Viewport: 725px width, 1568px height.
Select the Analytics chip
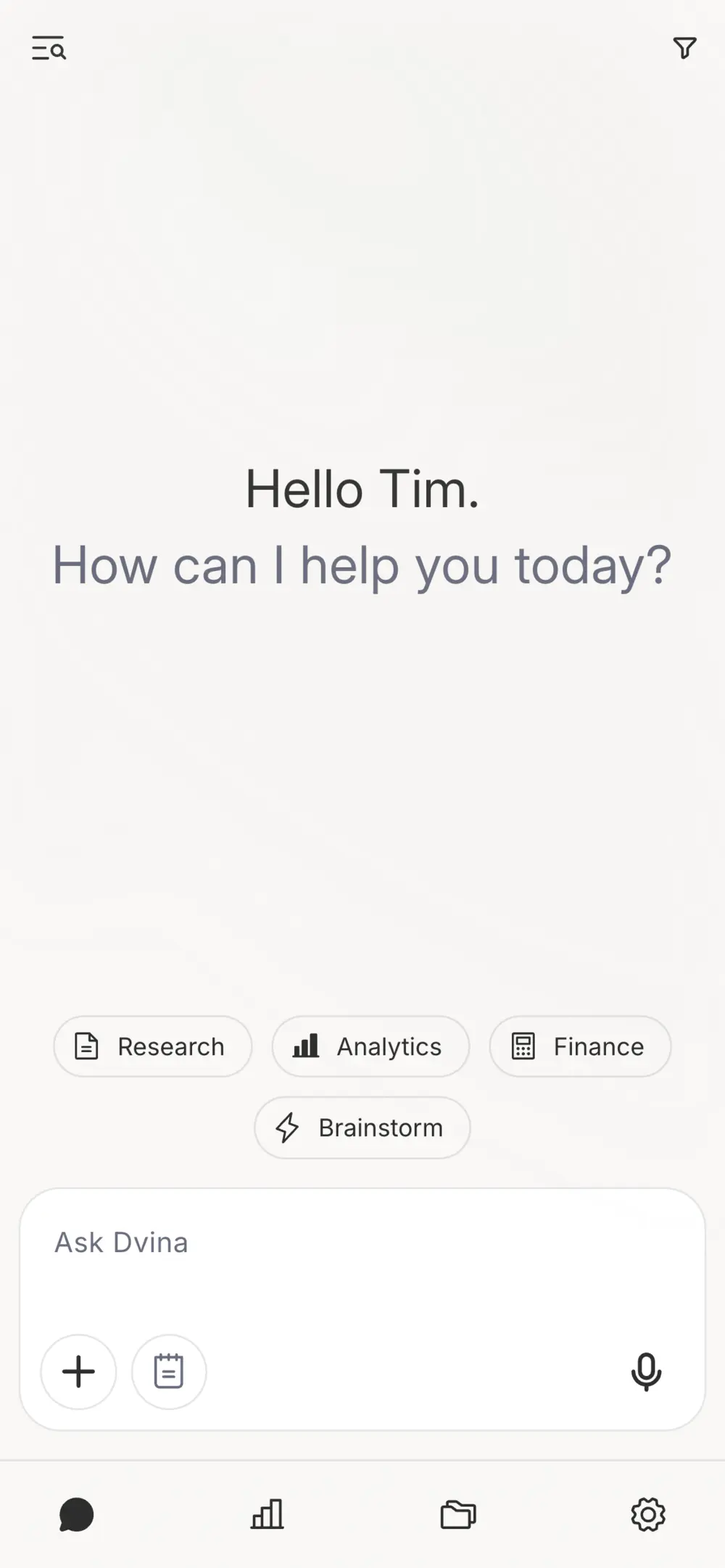(370, 1046)
